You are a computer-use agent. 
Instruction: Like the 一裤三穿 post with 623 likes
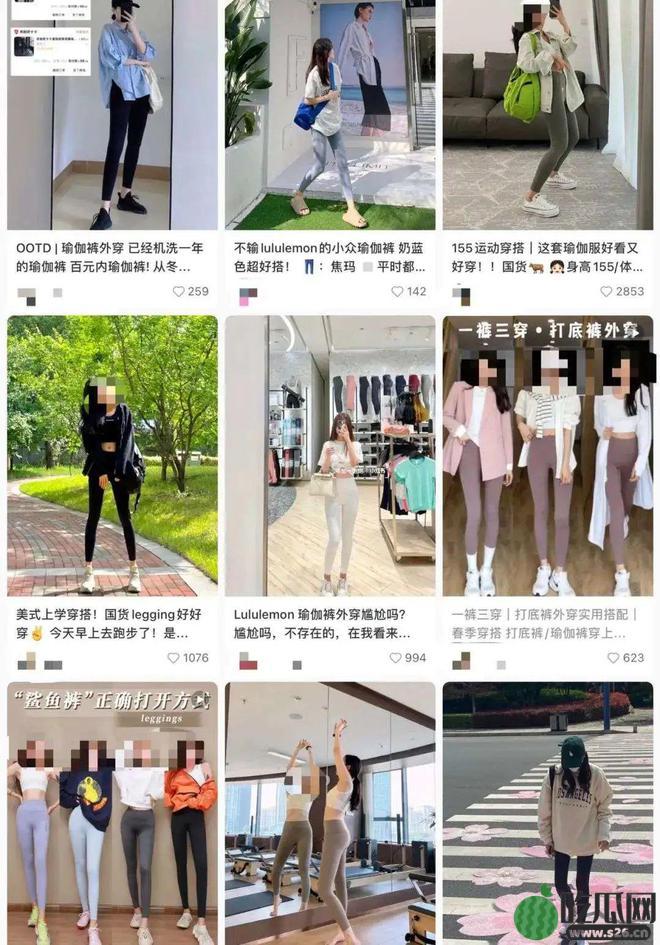[x=614, y=658]
